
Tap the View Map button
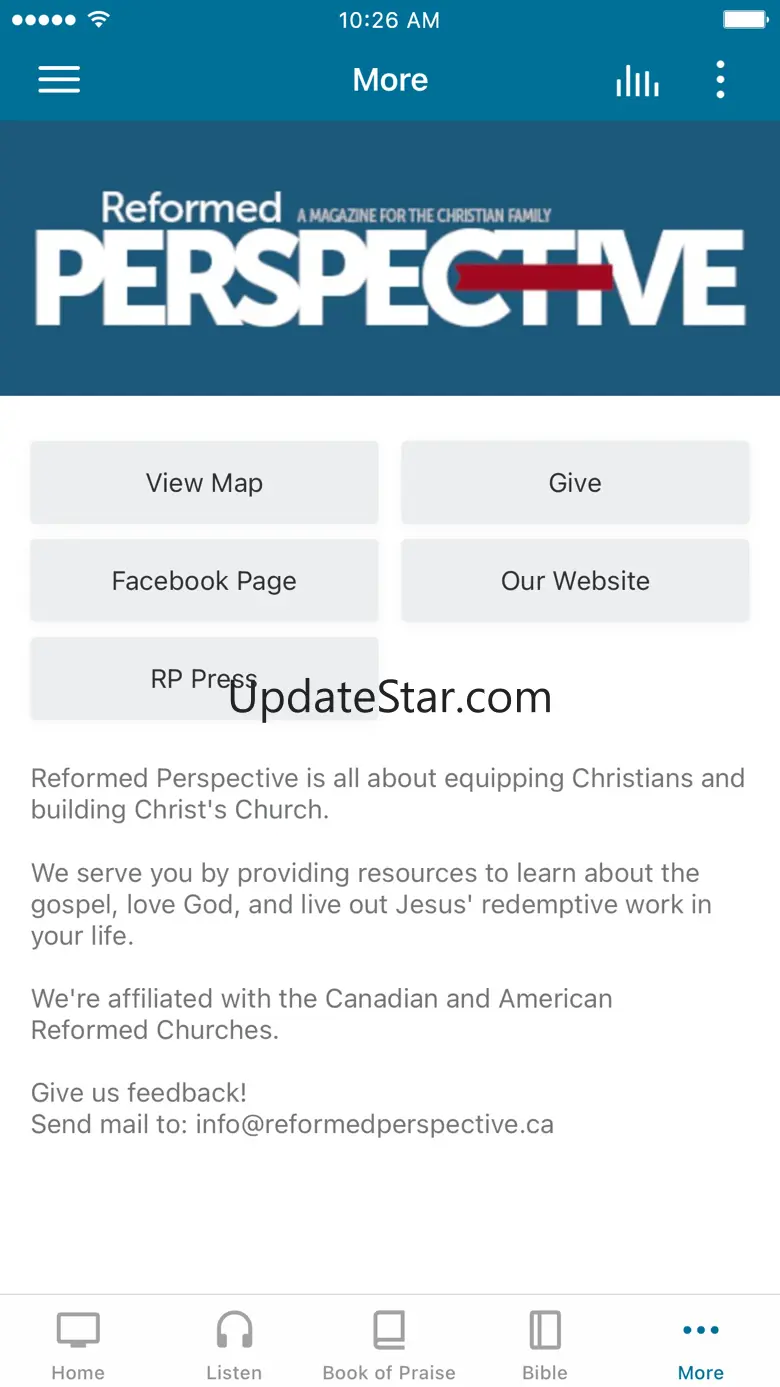click(204, 483)
